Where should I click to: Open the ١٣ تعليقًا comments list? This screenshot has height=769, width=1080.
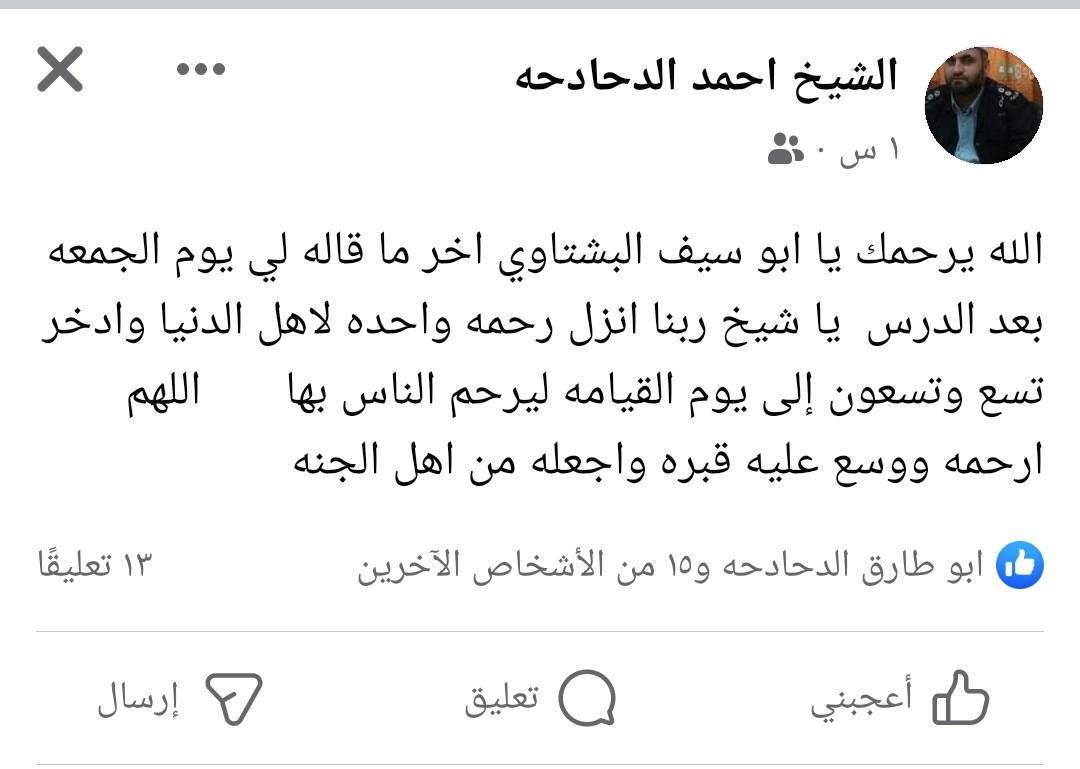tap(93, 566)
